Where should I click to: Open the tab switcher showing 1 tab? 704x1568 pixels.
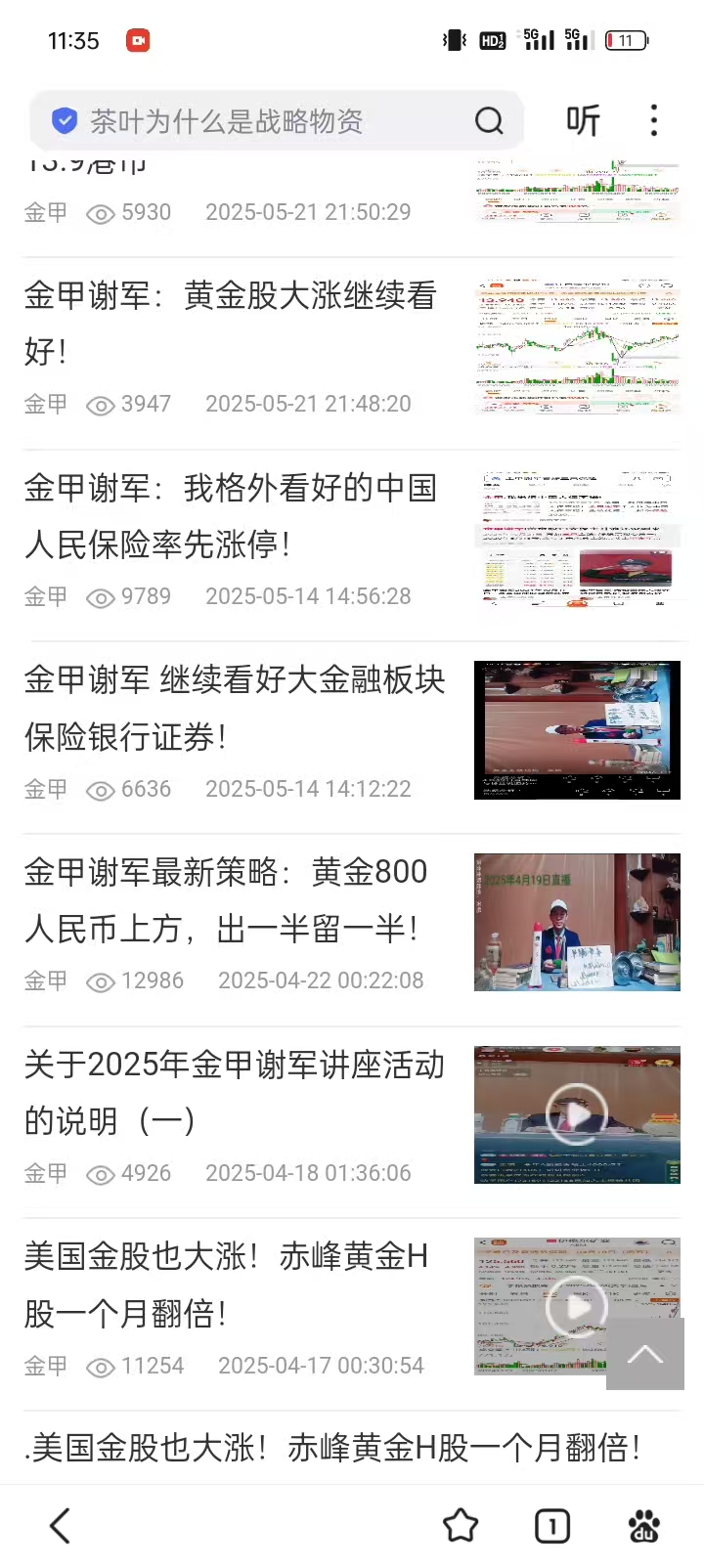click(x=552, y=1525)
